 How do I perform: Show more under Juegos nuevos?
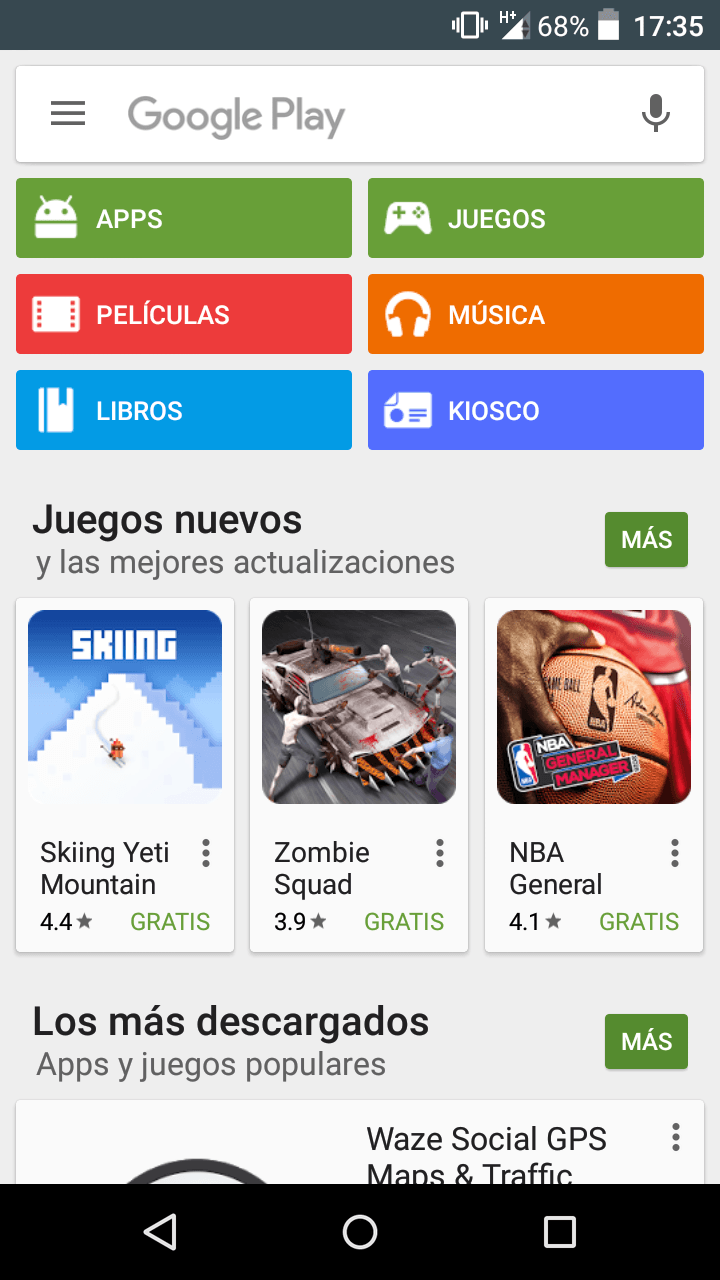(x=646, y=540)
